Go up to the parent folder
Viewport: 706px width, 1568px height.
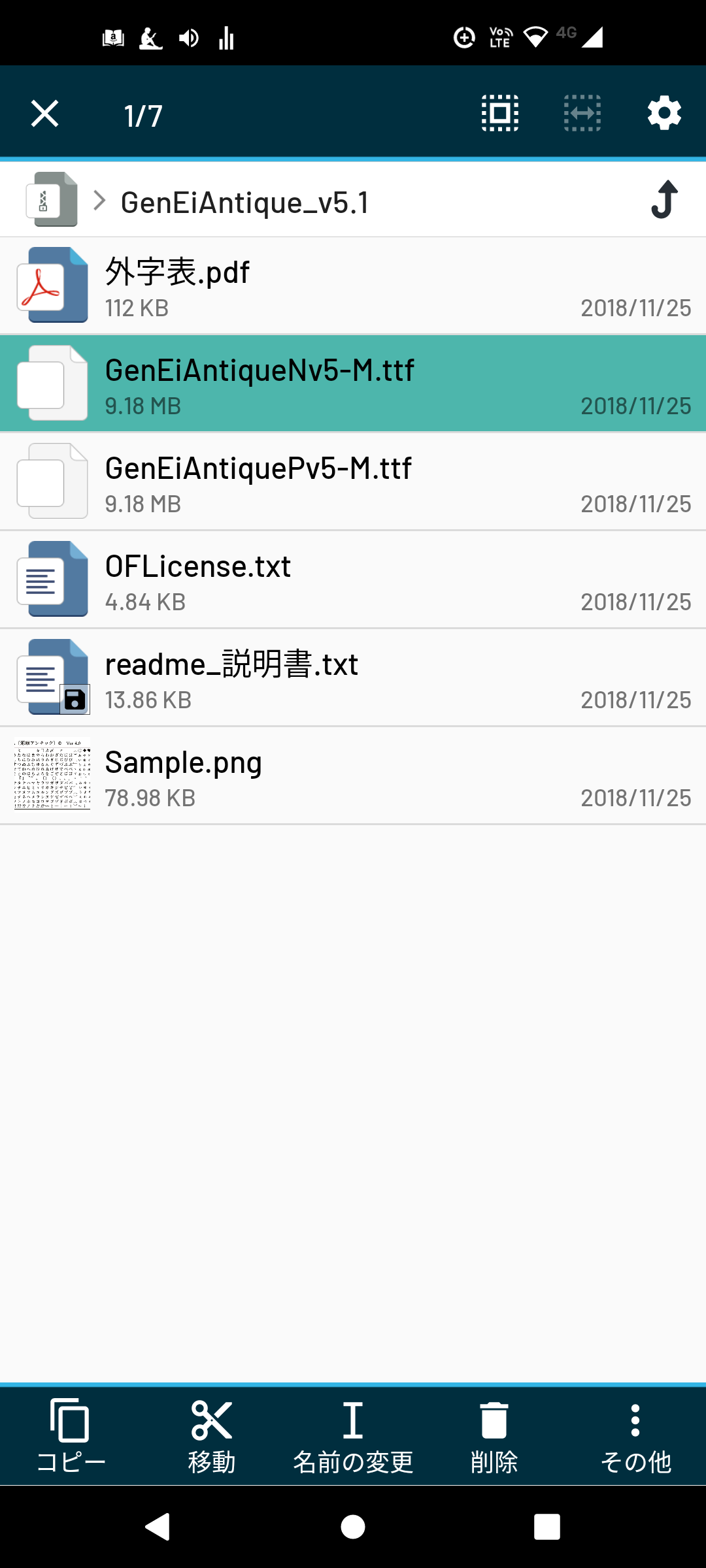(664, 200)
